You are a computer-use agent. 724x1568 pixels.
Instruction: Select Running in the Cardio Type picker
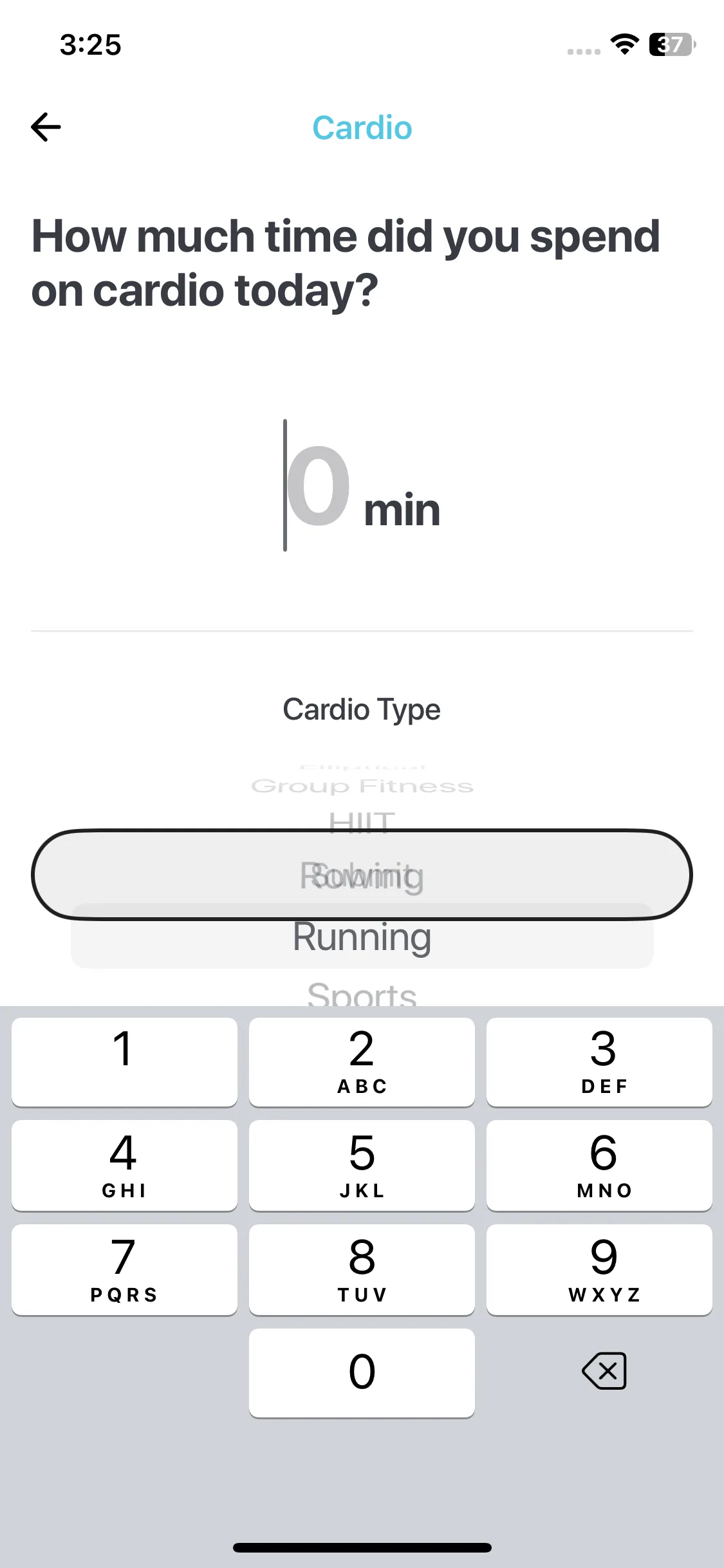362,937
